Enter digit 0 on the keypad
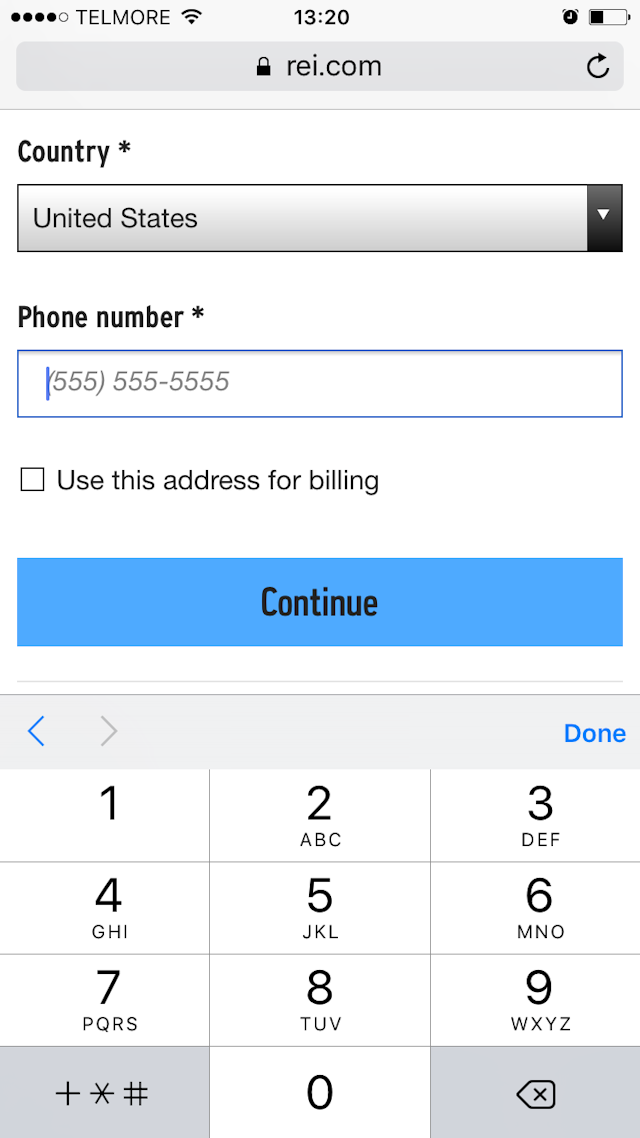This screenshot has width=640, height=1138. [320, 1093]
